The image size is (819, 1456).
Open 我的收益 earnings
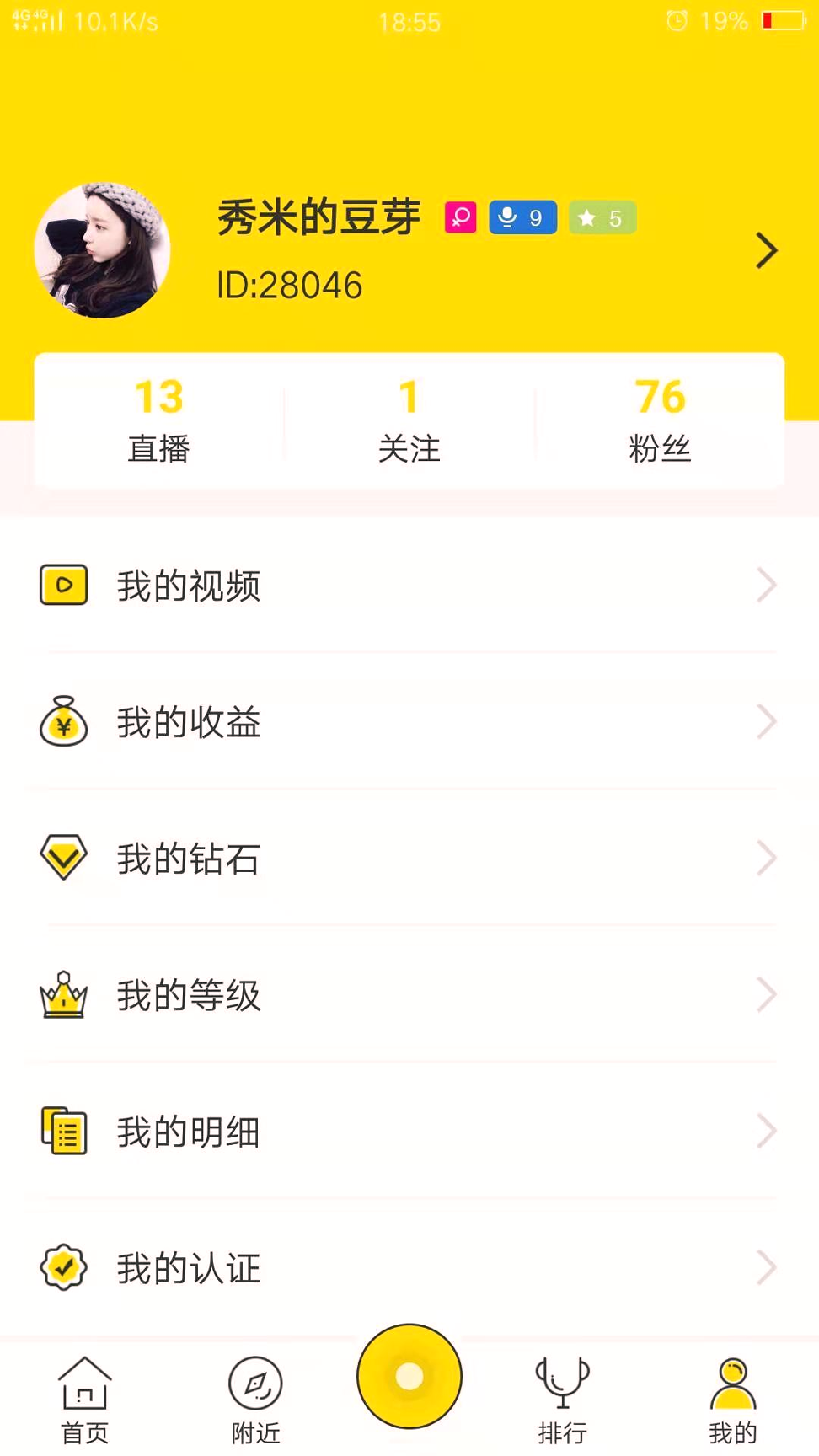click(409, 722)
